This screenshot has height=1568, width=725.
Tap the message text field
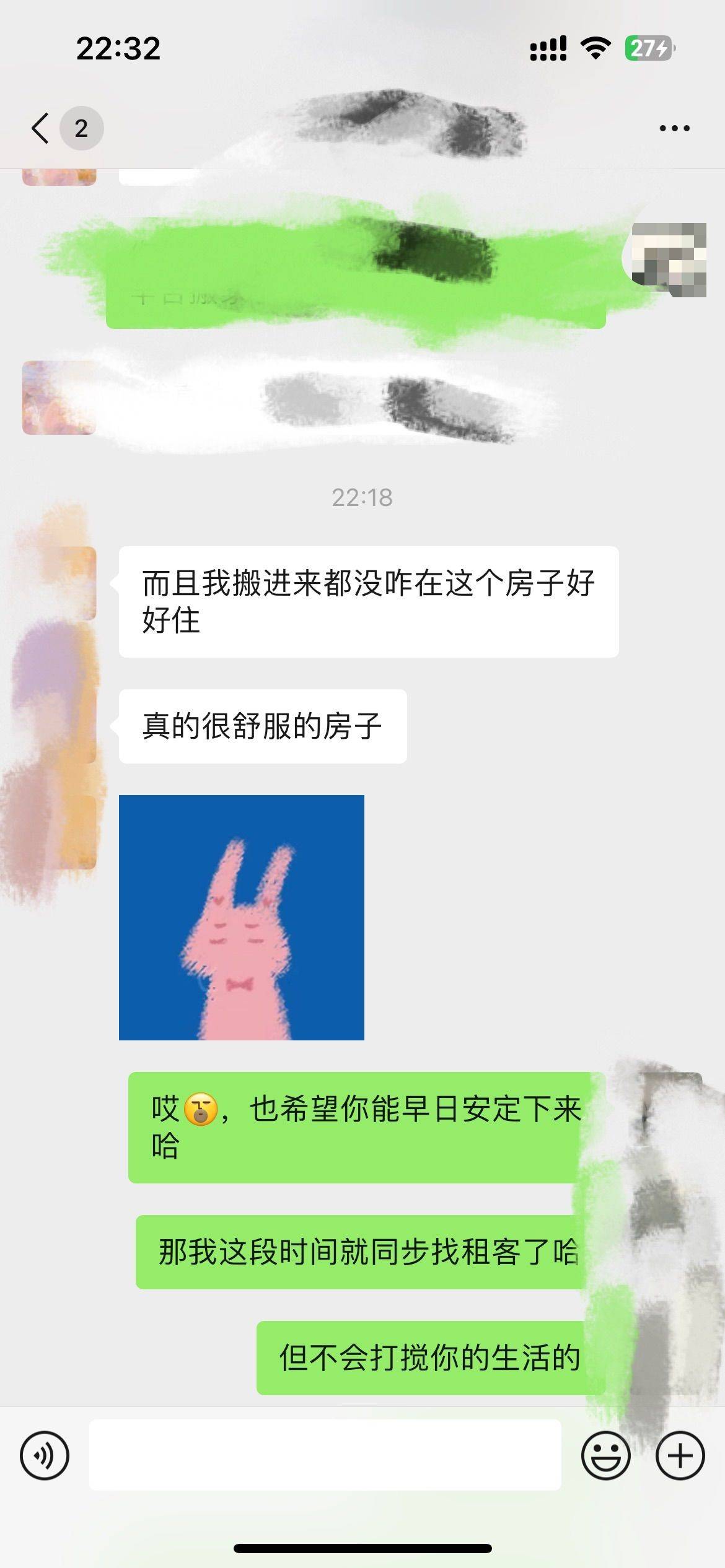325,1455
